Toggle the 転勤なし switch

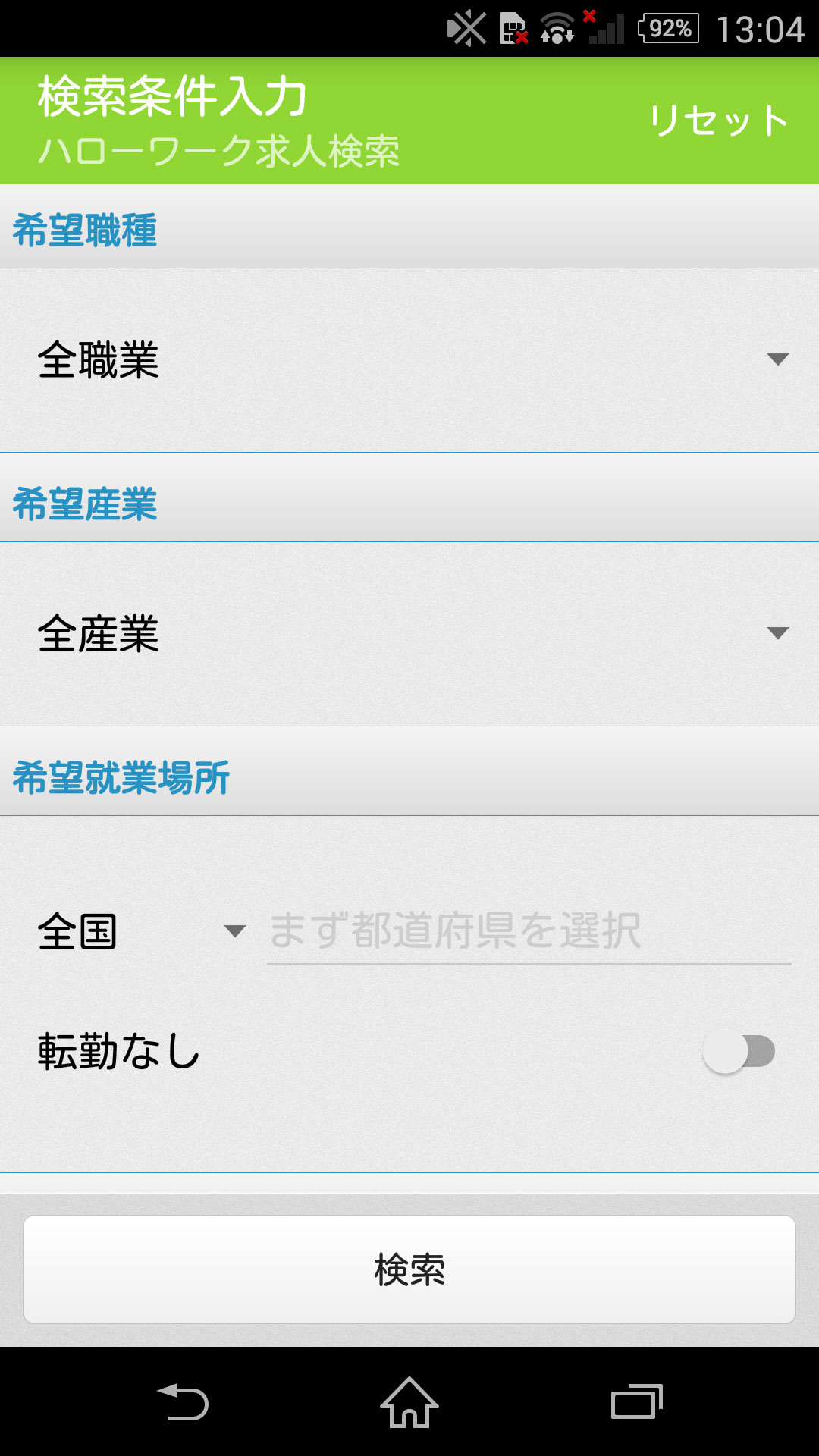739,1052
